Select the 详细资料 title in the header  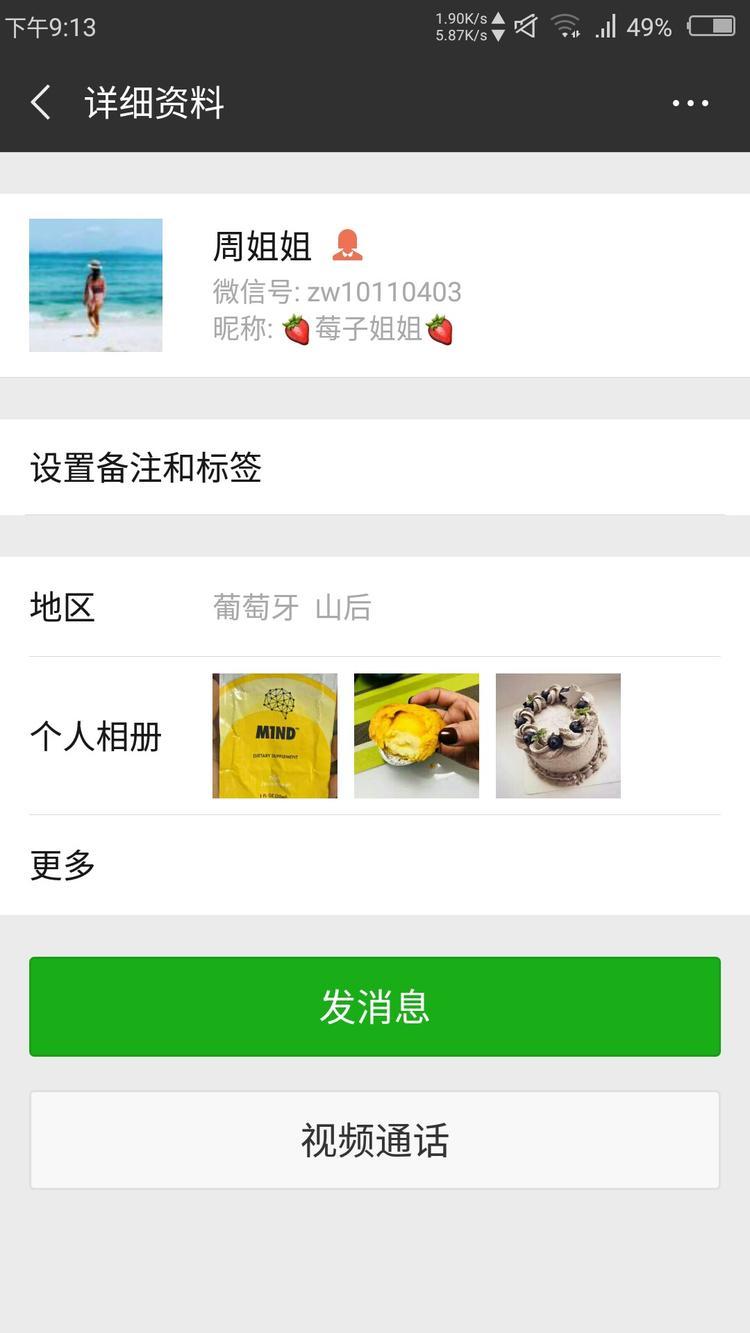tap(155, 102)
